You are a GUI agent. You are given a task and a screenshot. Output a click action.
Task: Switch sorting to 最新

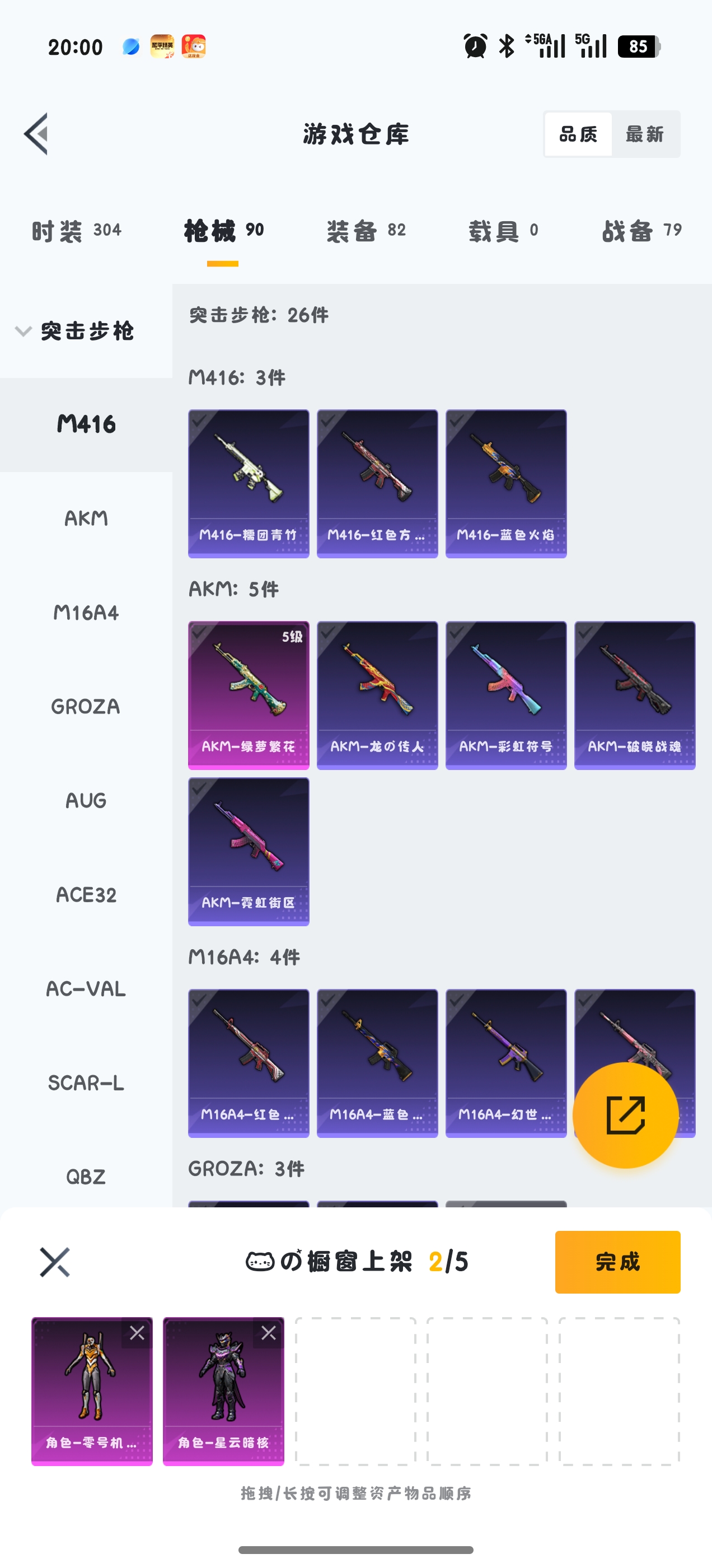(x=644, y=134)
